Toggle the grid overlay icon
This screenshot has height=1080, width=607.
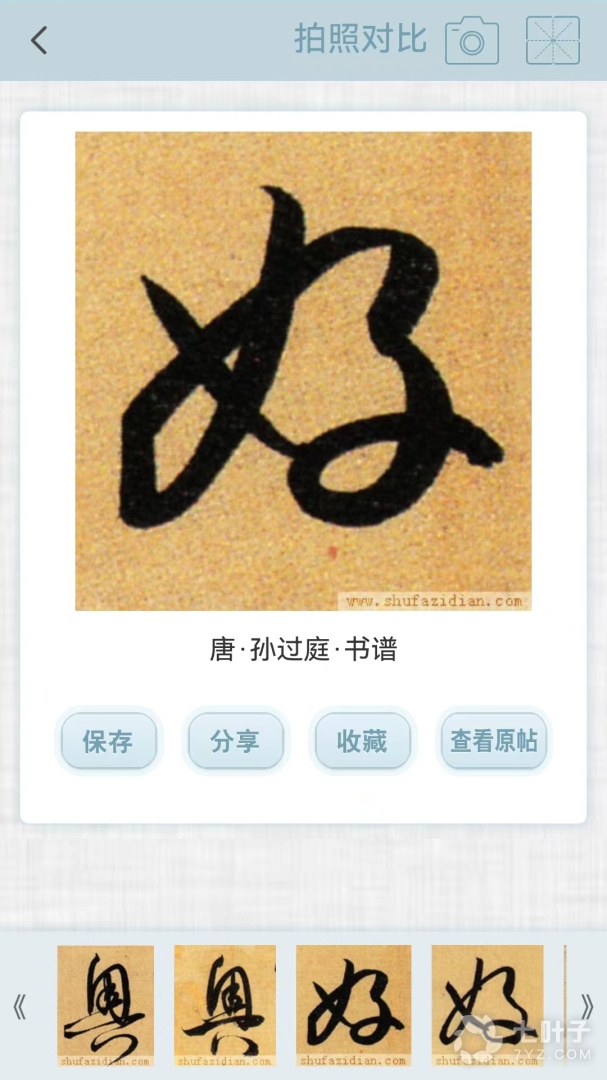coord(553,41)
